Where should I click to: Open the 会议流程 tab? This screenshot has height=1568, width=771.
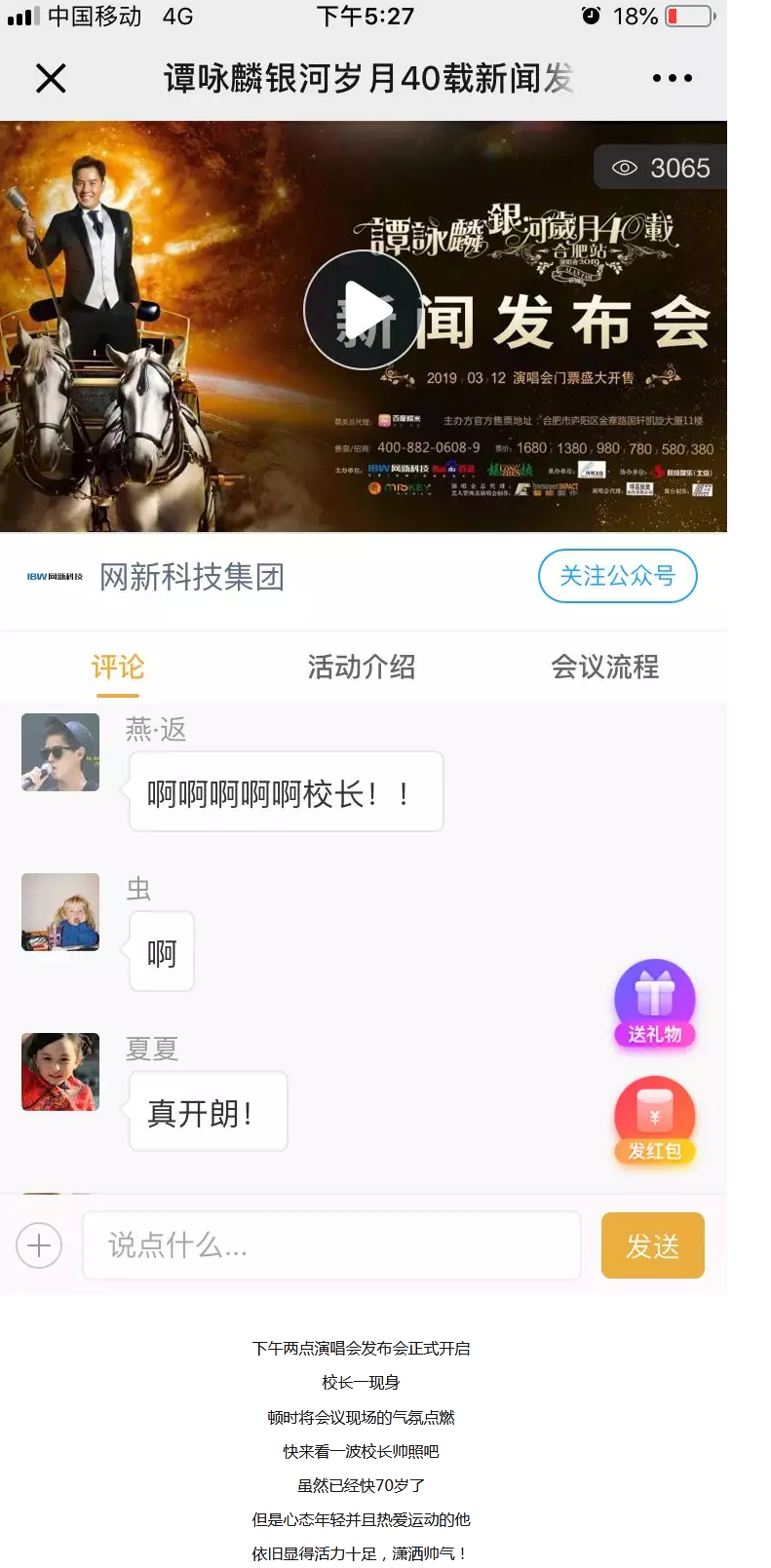(x=604, y=668)
